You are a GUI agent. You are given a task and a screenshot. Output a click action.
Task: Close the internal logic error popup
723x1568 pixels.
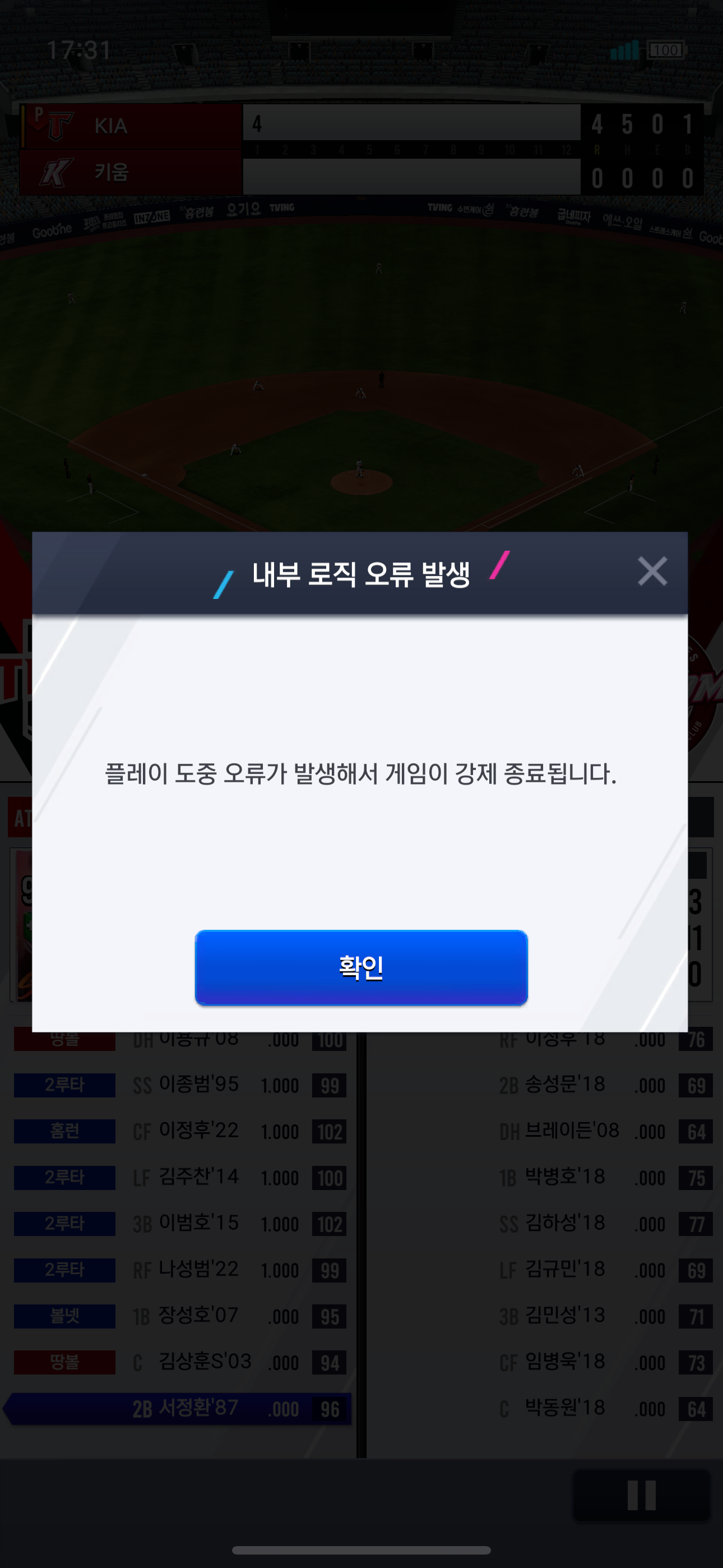[x=652, y=571]
